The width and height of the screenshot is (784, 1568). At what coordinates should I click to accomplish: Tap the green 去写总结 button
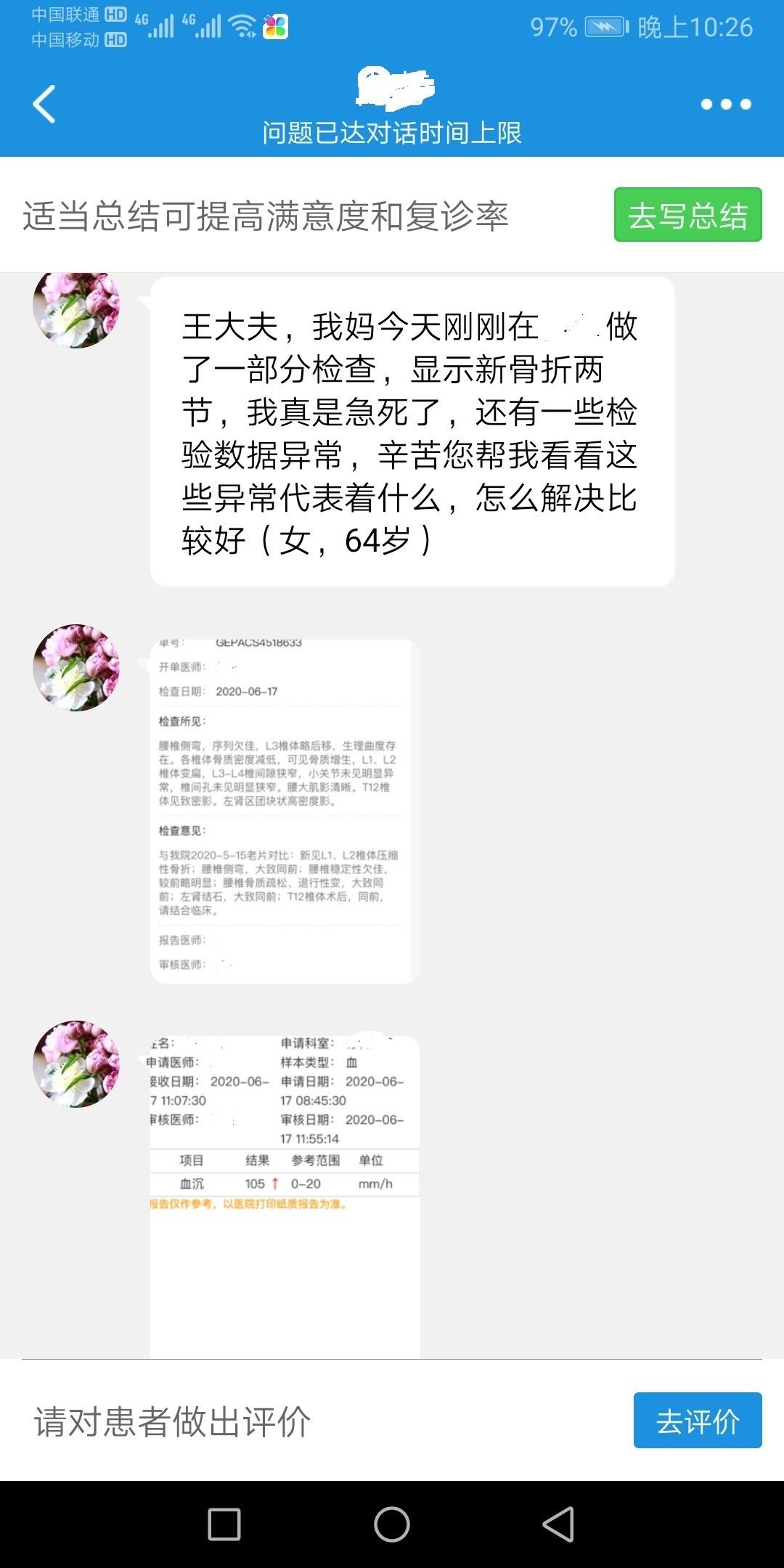pos(687,216)
